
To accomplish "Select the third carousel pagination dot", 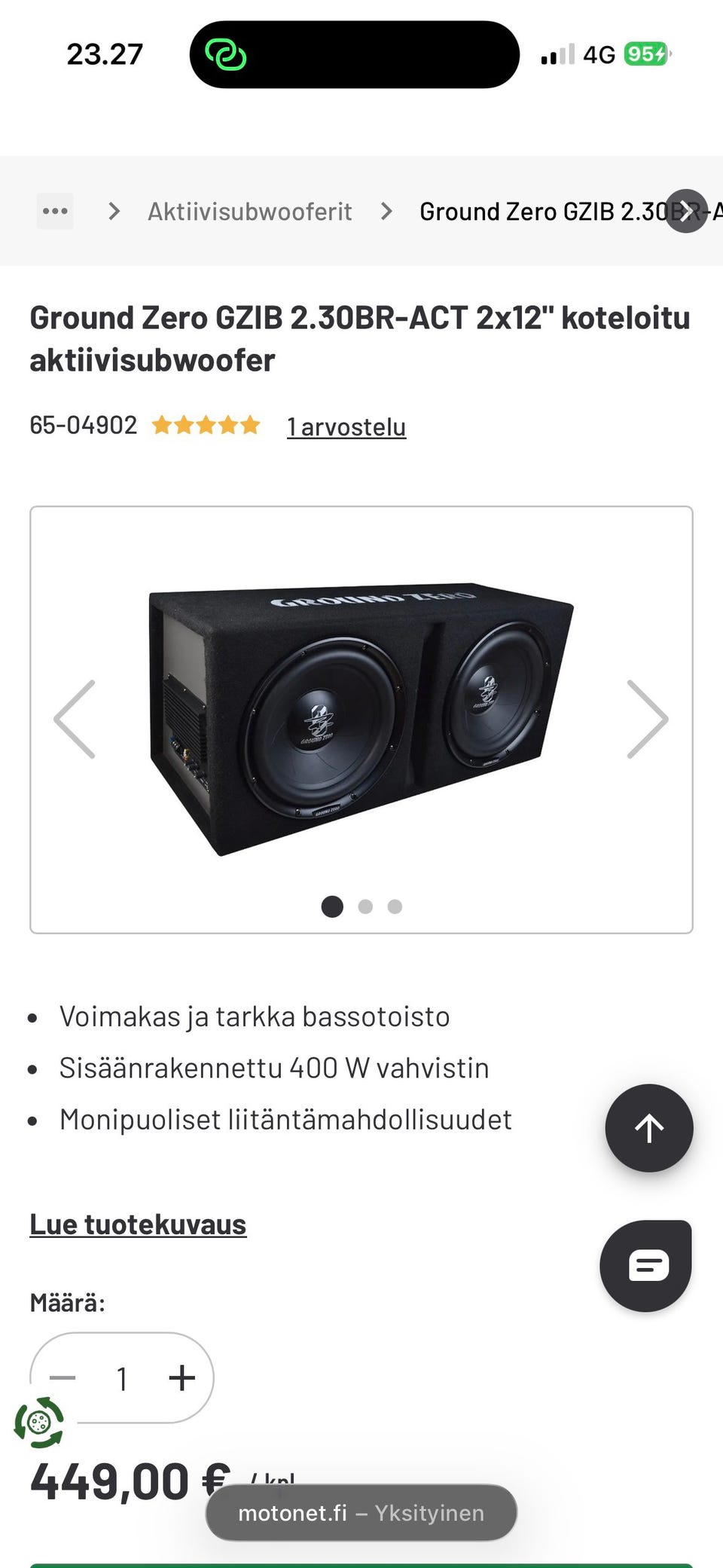I will click(x=395, y=906).
